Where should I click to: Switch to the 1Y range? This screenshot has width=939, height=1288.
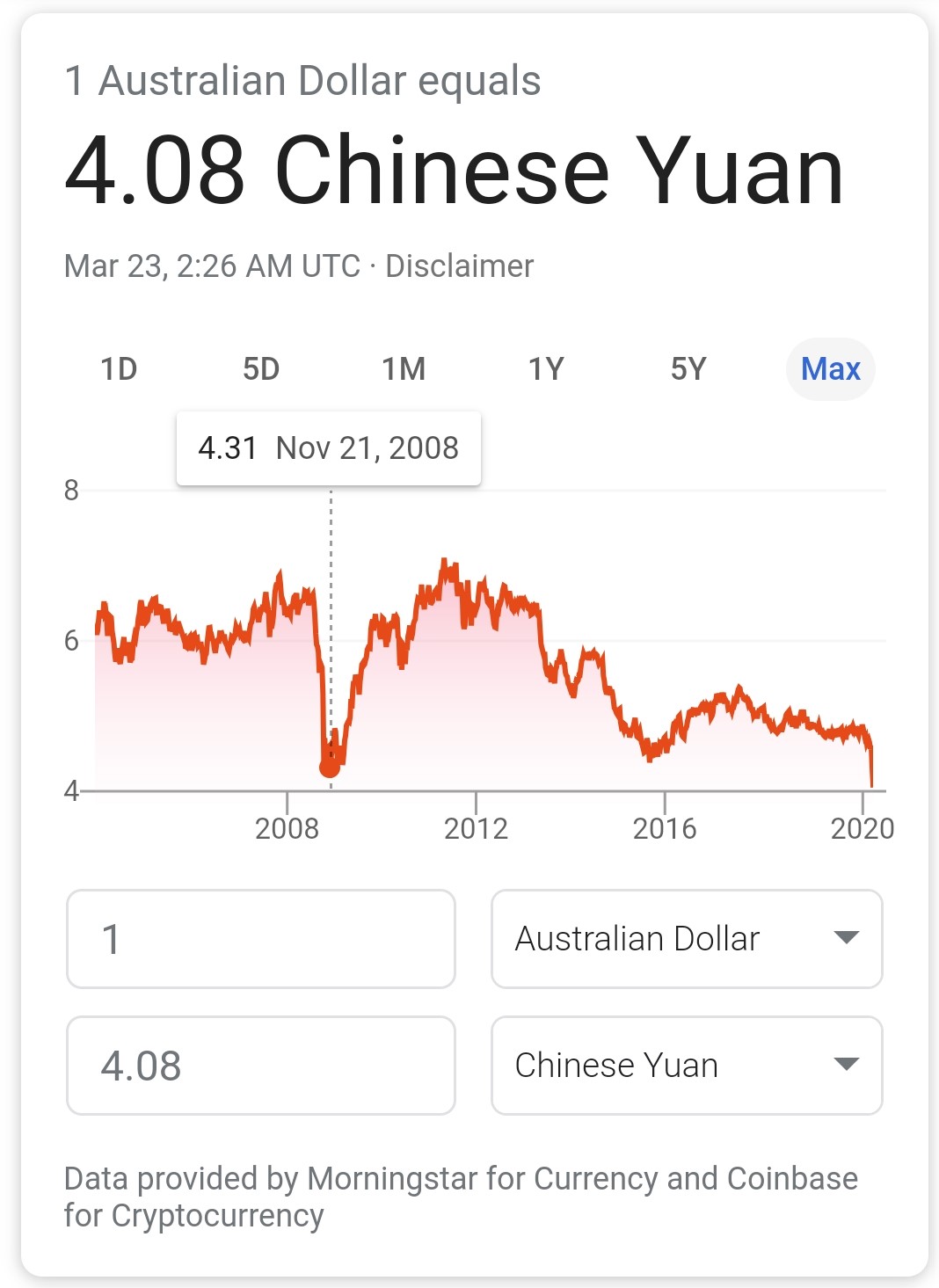(546, 369)
